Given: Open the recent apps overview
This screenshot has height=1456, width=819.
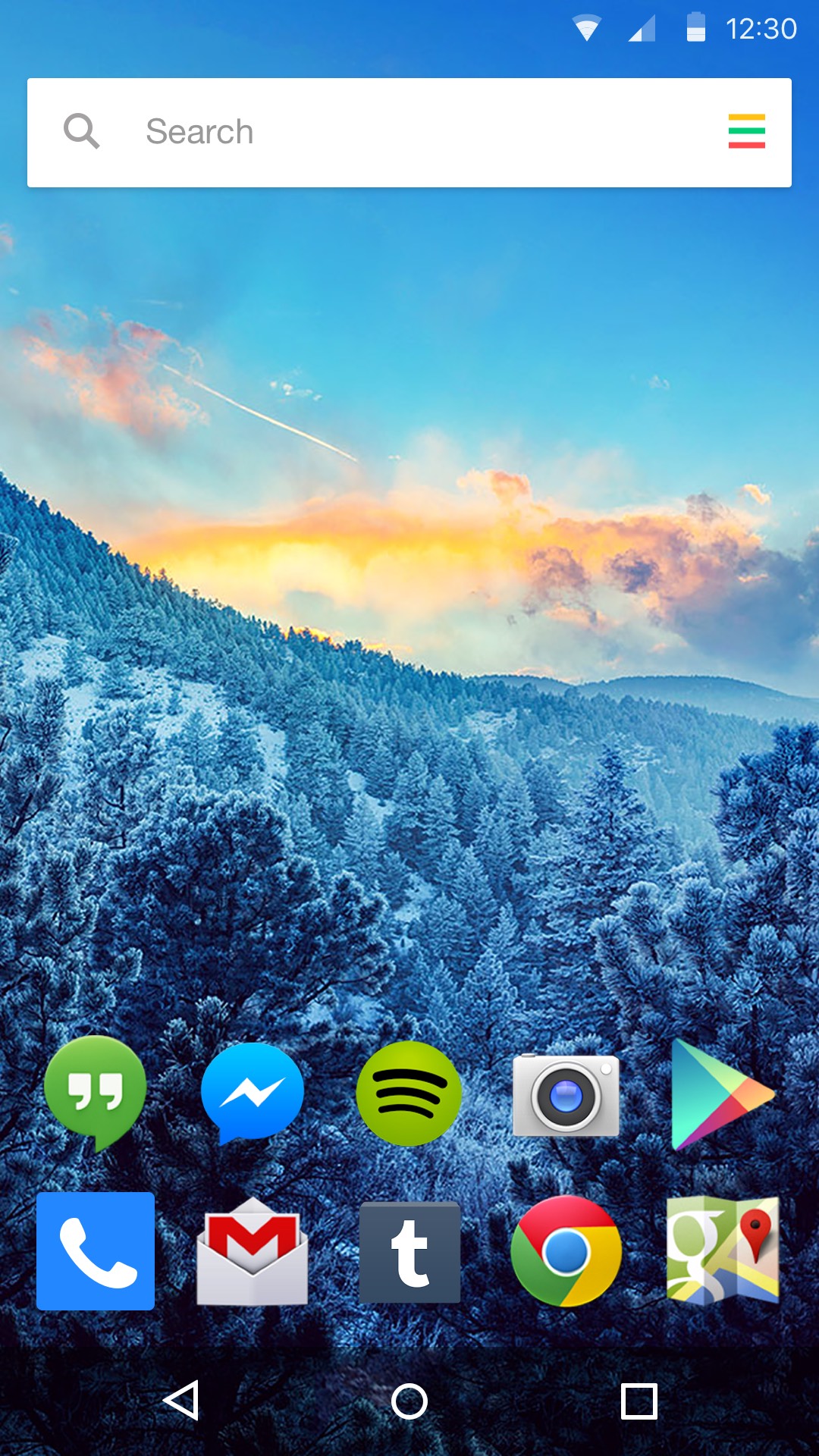Looking at the screenshot, I should [639, 1401].
